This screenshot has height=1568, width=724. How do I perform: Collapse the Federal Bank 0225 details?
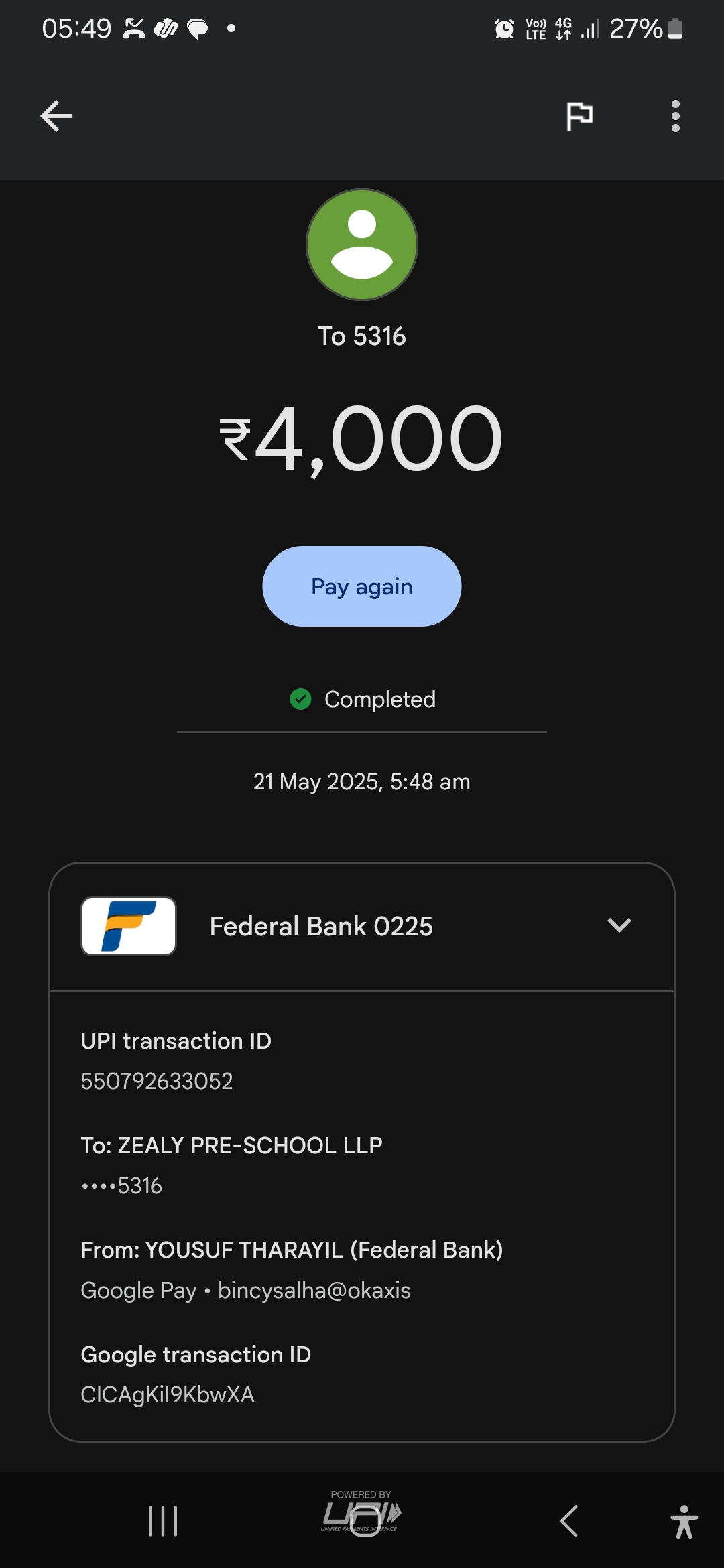click(619, 925)
